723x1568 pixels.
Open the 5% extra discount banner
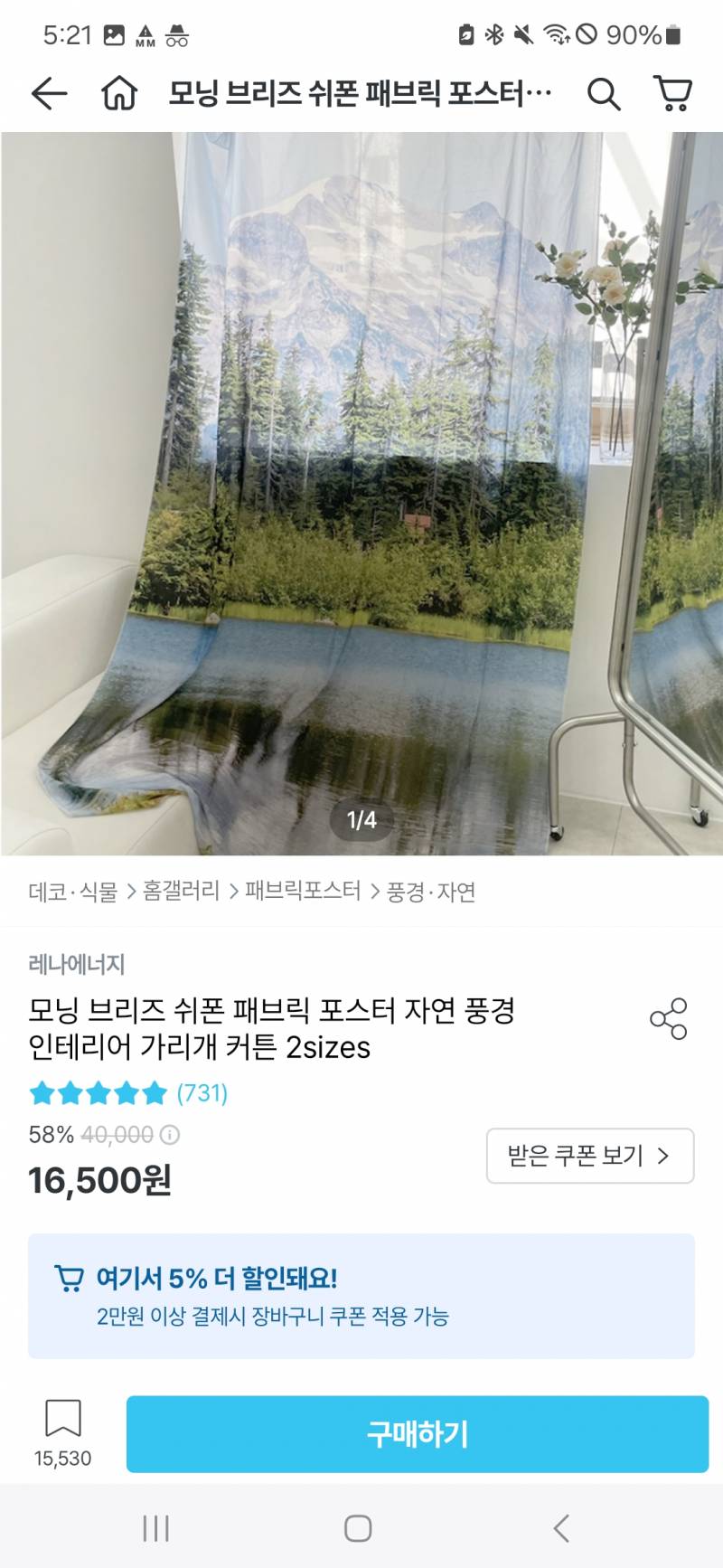coord(361,1296)
